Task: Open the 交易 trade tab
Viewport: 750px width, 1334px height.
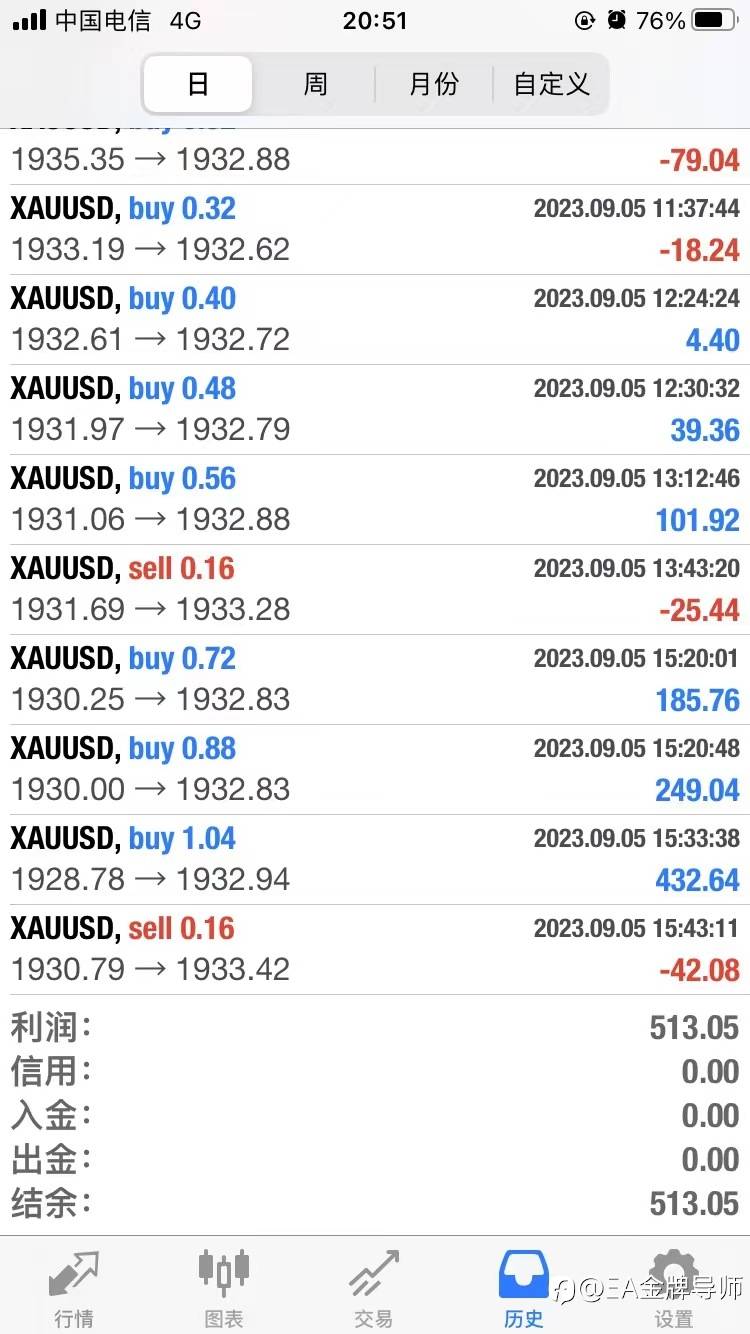Action: [374, 1288]
